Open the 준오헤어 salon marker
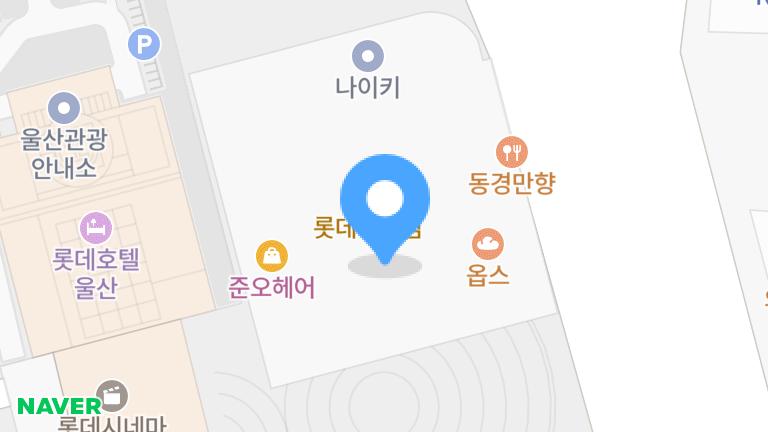Viewport: 768px width, 432px height. (272, 256)
